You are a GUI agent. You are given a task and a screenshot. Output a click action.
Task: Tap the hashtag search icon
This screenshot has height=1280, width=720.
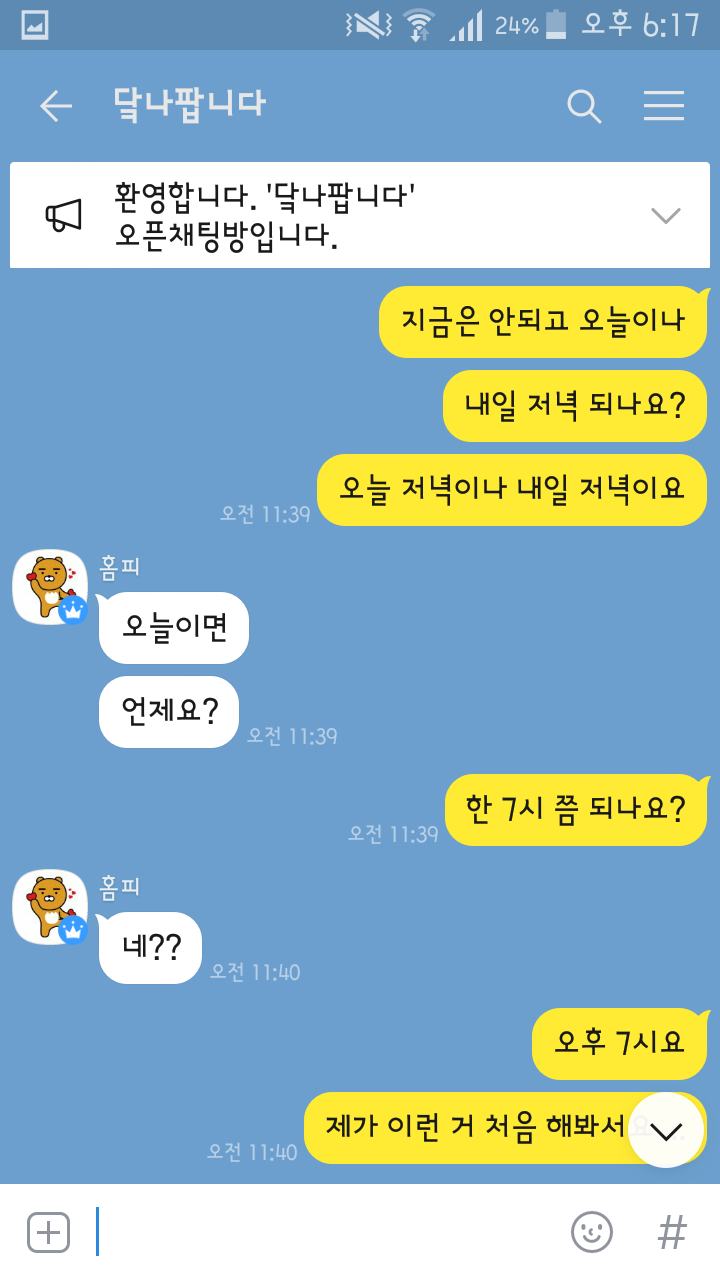[x=672, y=1232]
